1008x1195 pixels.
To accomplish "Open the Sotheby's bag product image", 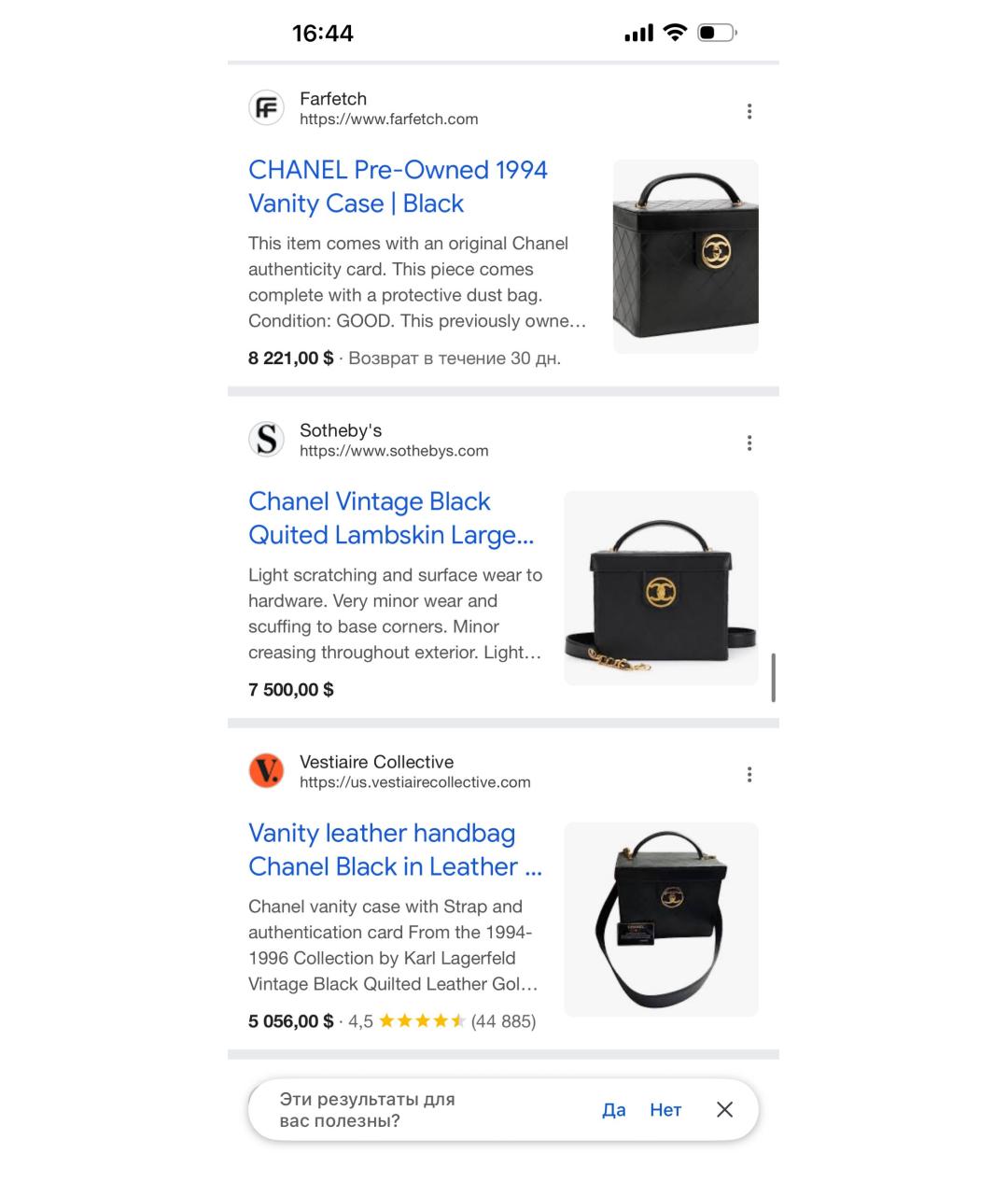I will coord(661,588).
